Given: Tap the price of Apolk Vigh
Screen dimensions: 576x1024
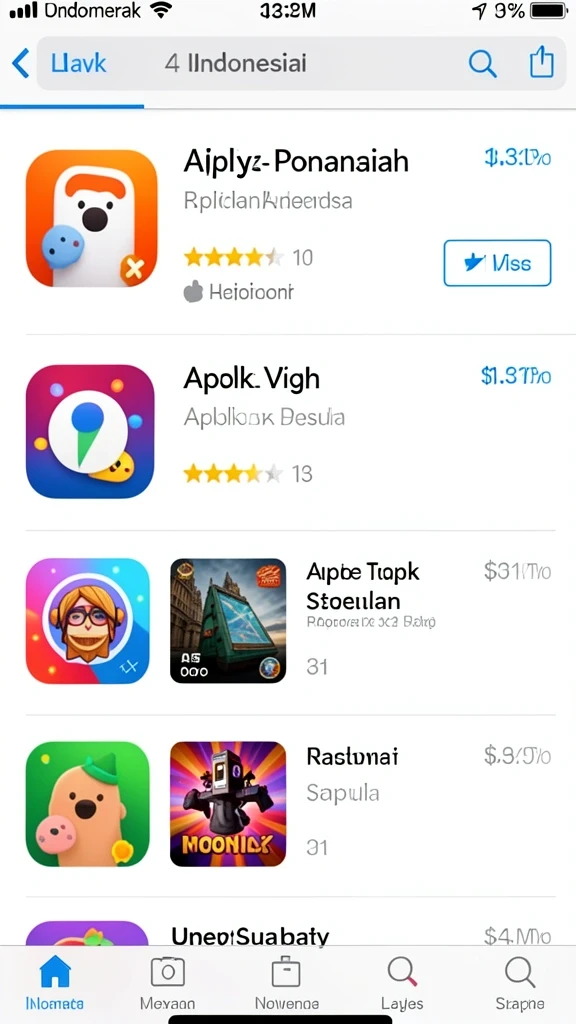Looking at the screenshot, I should click(x=516, y=376).
